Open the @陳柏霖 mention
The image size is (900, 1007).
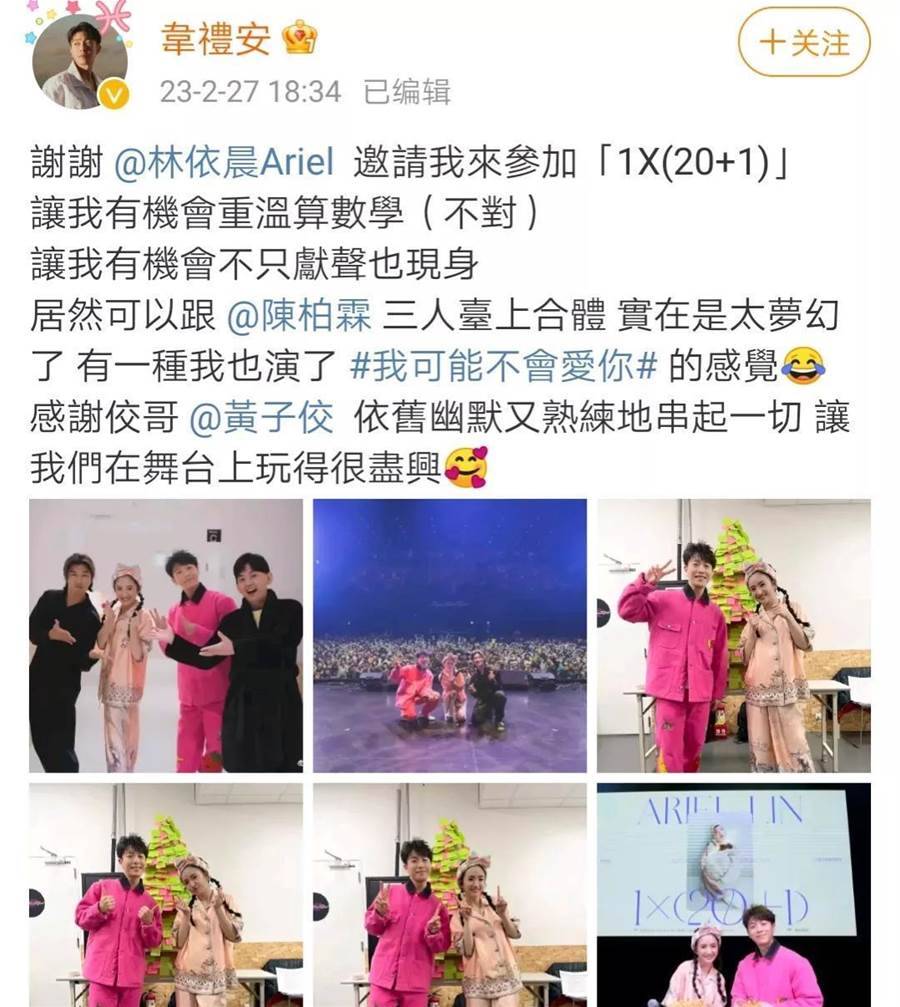(x=299, y=316)
